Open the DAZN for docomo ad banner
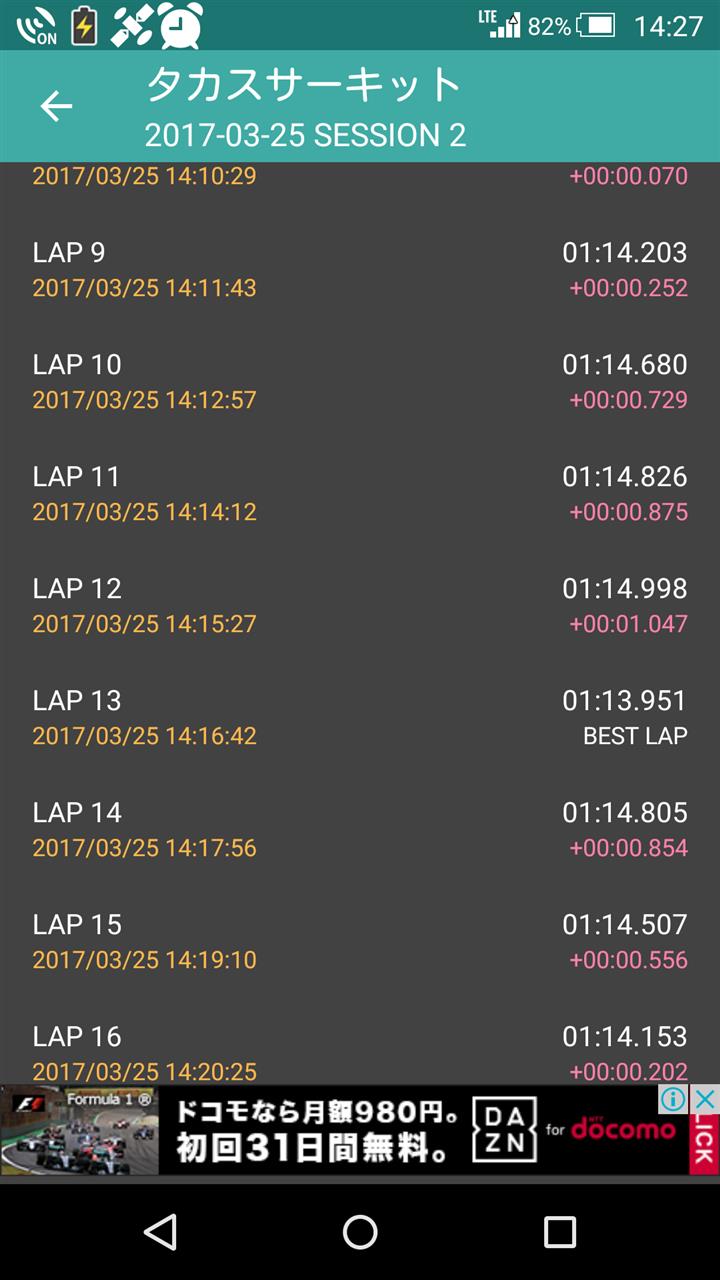The width and height of the screenshot is (720, 1280). click(x=345, y=1130)
